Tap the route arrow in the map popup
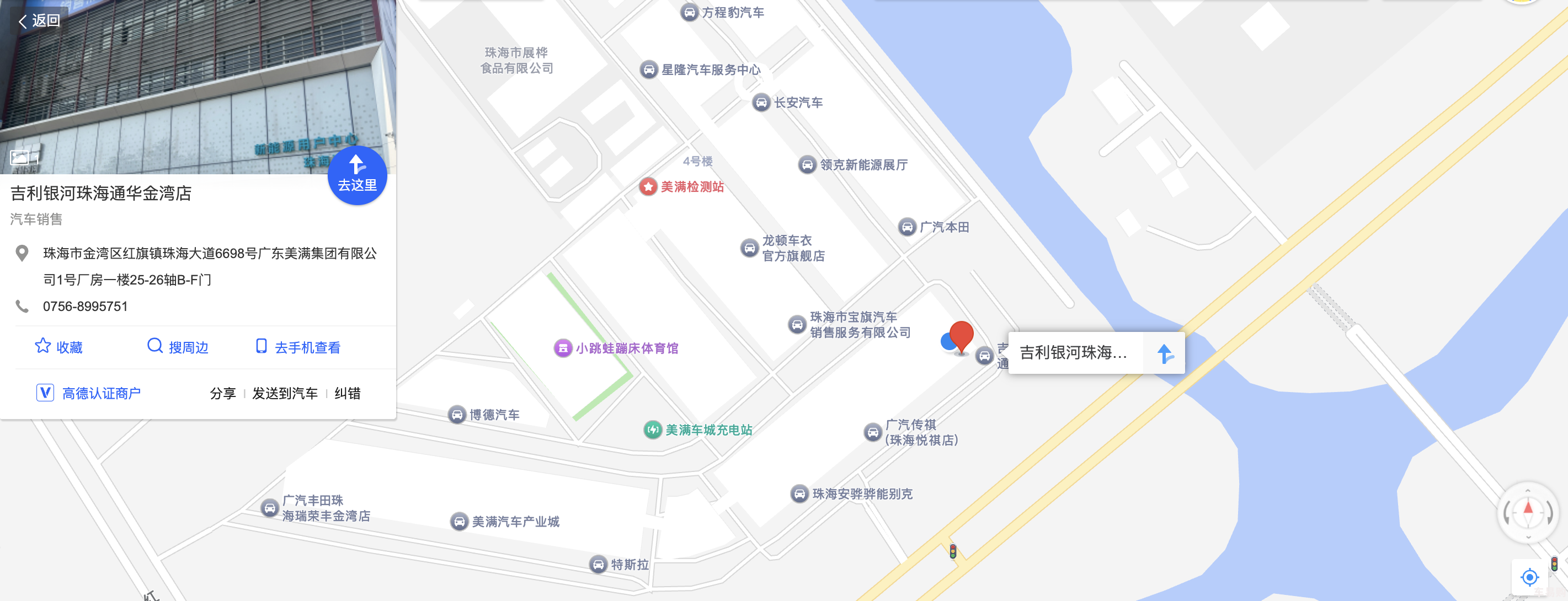Screen dimensions: 1568x601 coord(1165,353)
